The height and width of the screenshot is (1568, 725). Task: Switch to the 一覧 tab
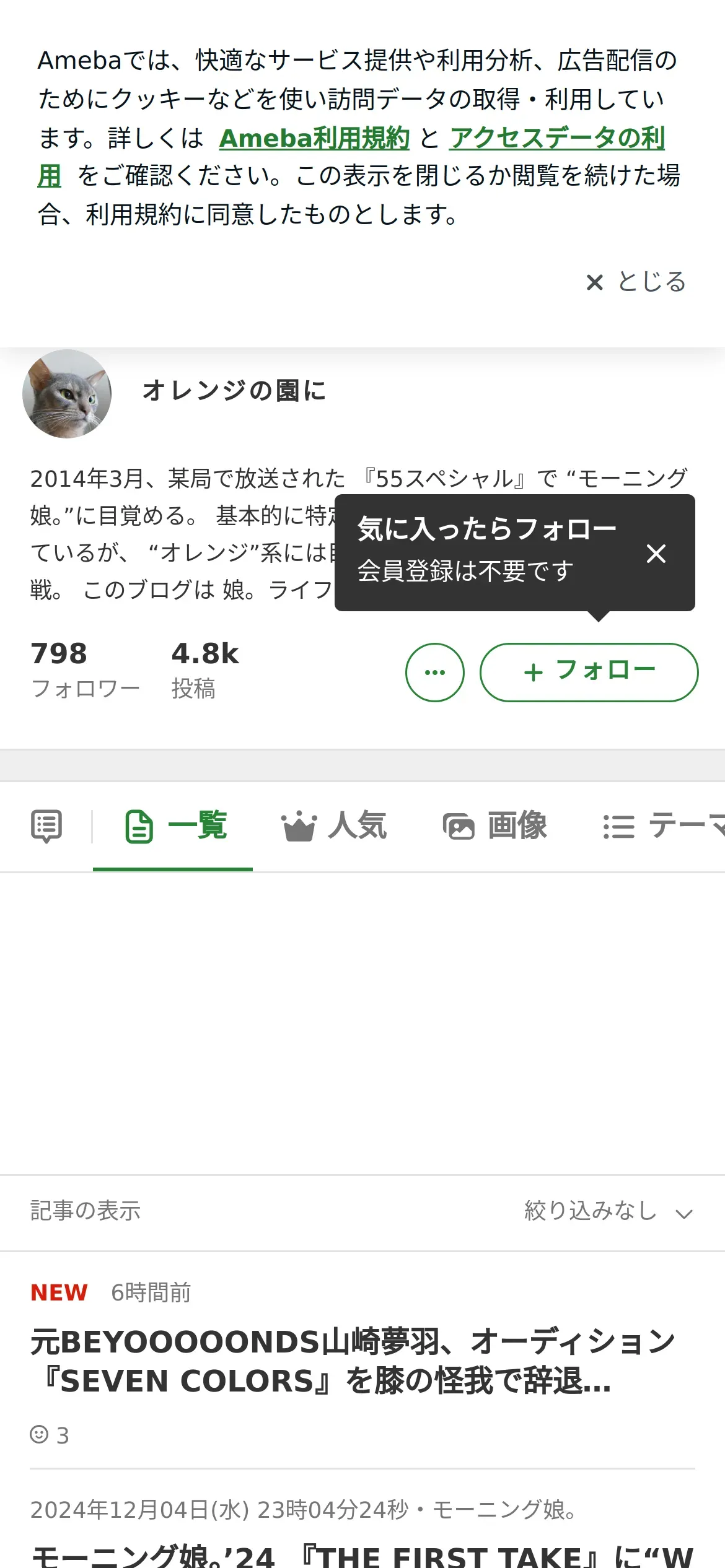[176, 826]
